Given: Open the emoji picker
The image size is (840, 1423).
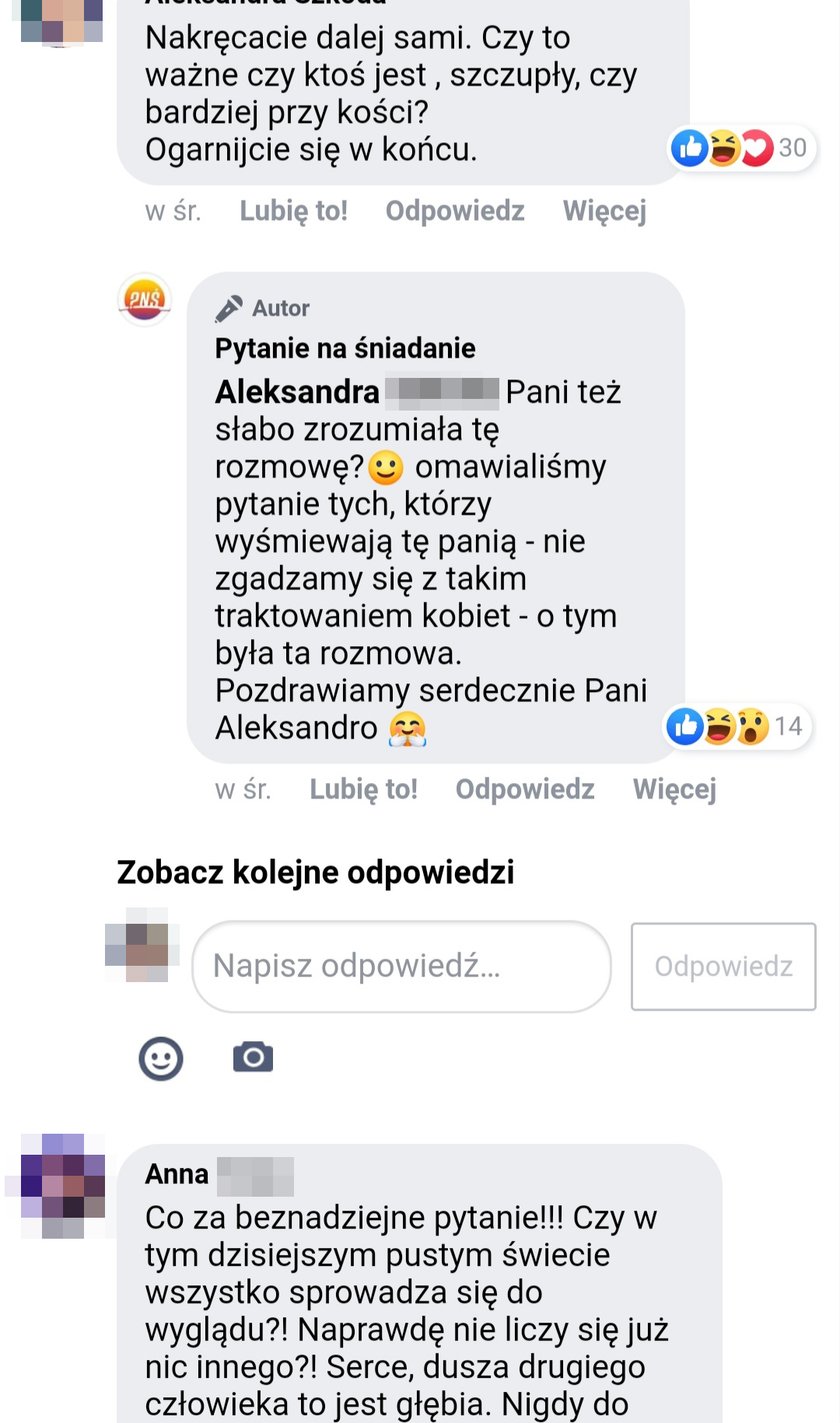Looking at the screenshot, I should pos(161,1058).
